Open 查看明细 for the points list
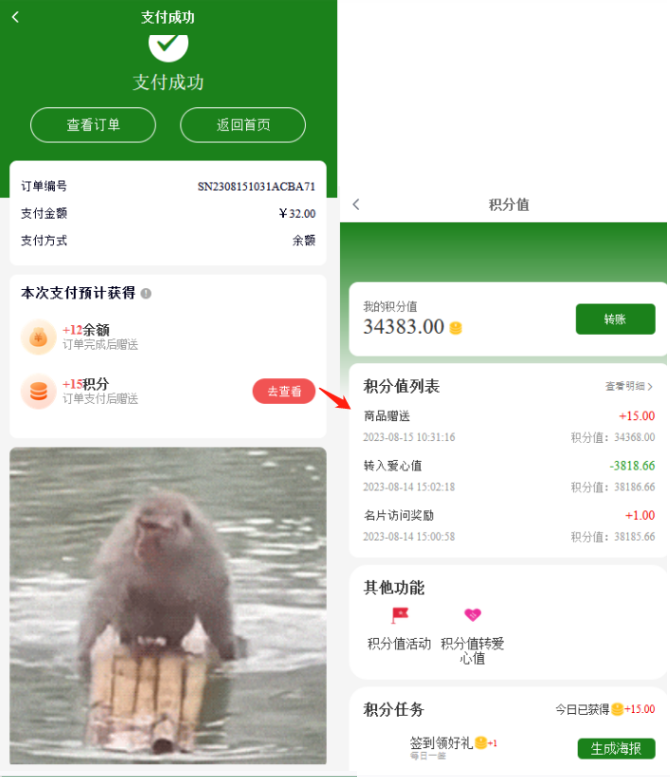This screenshot has height=777, width=670. [x=629, y=386]
